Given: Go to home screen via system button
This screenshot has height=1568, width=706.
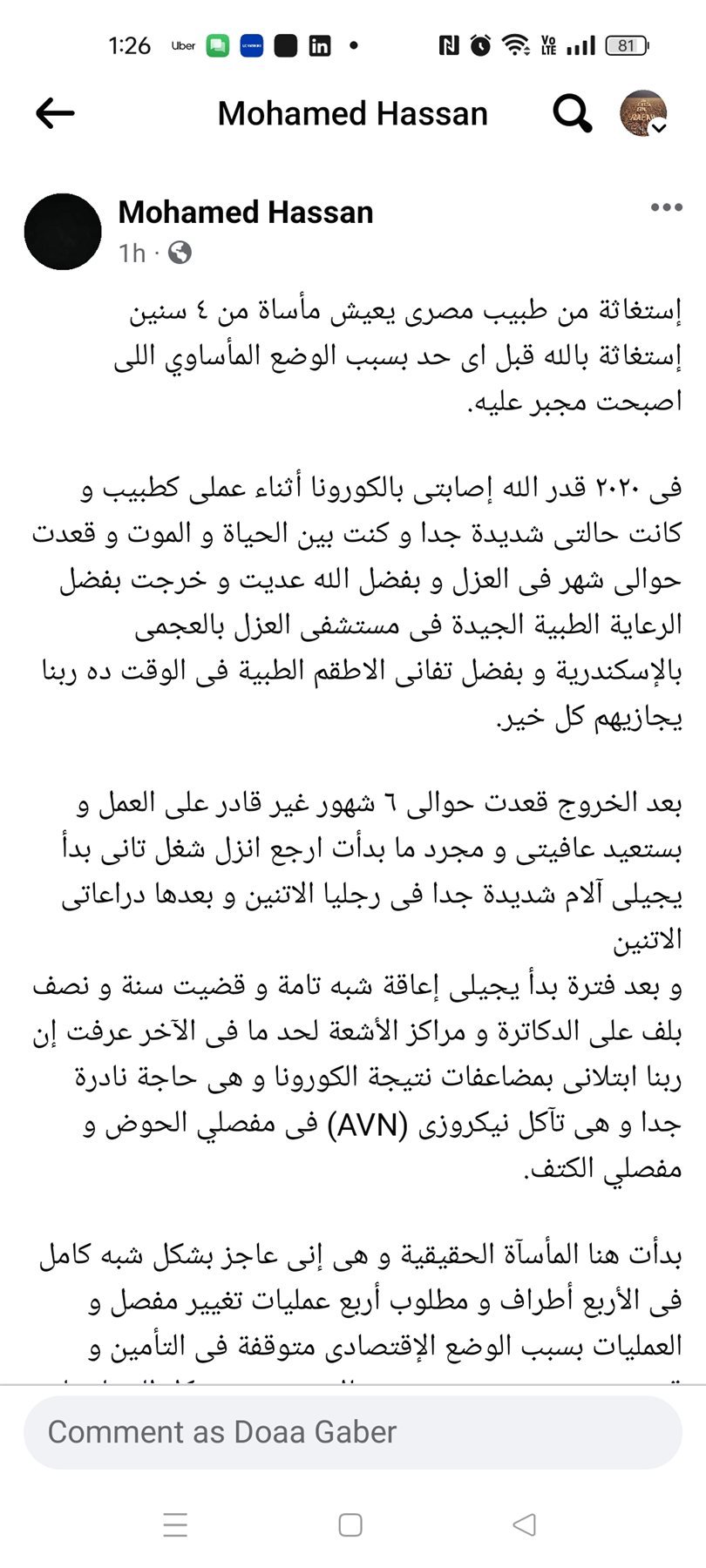Looking at the screenshot, I should [350, 1524].
